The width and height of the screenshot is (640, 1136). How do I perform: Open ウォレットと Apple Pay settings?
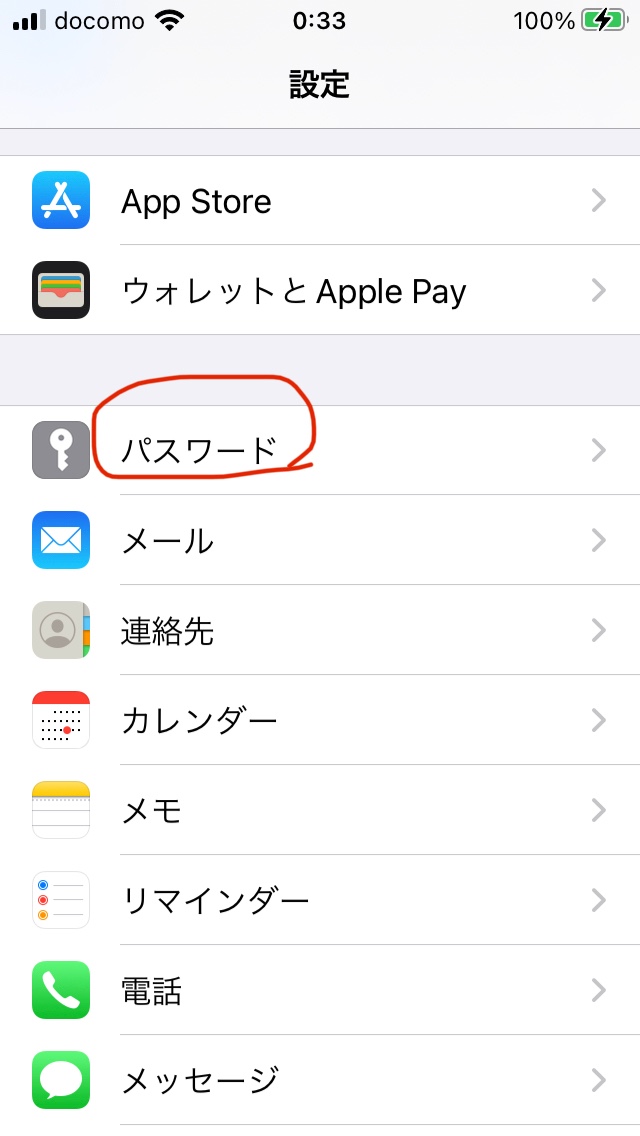[320, 291]
